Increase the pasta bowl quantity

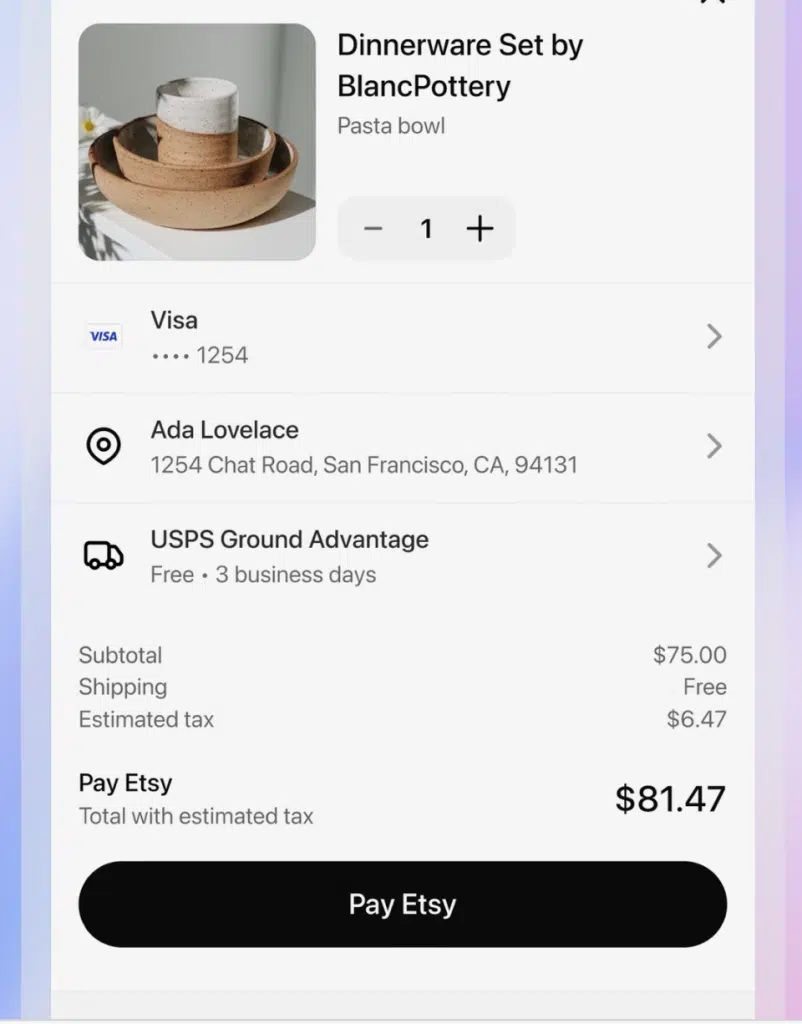[480, 229]
